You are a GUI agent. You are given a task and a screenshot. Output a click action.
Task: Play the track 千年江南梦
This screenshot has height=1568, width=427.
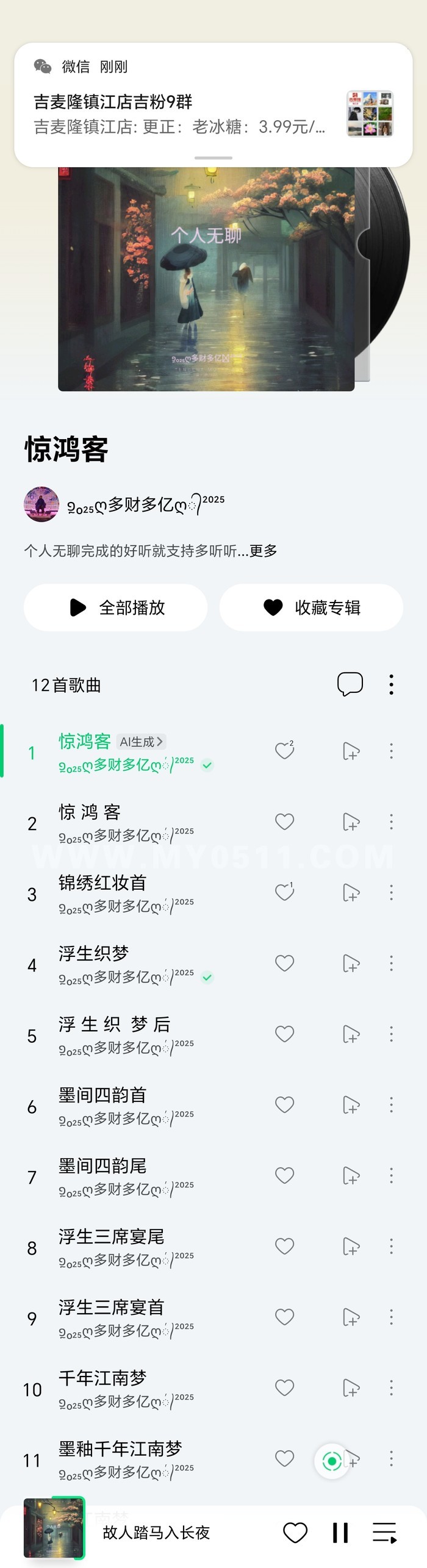(102, 1378)
